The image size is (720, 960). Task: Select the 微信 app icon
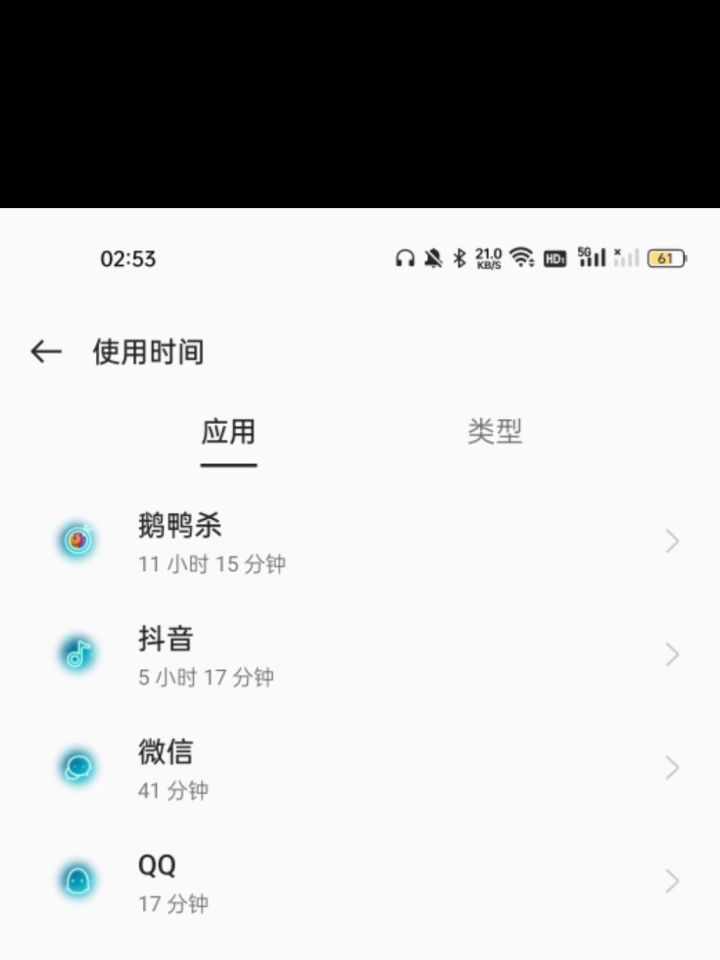(77, 767)
